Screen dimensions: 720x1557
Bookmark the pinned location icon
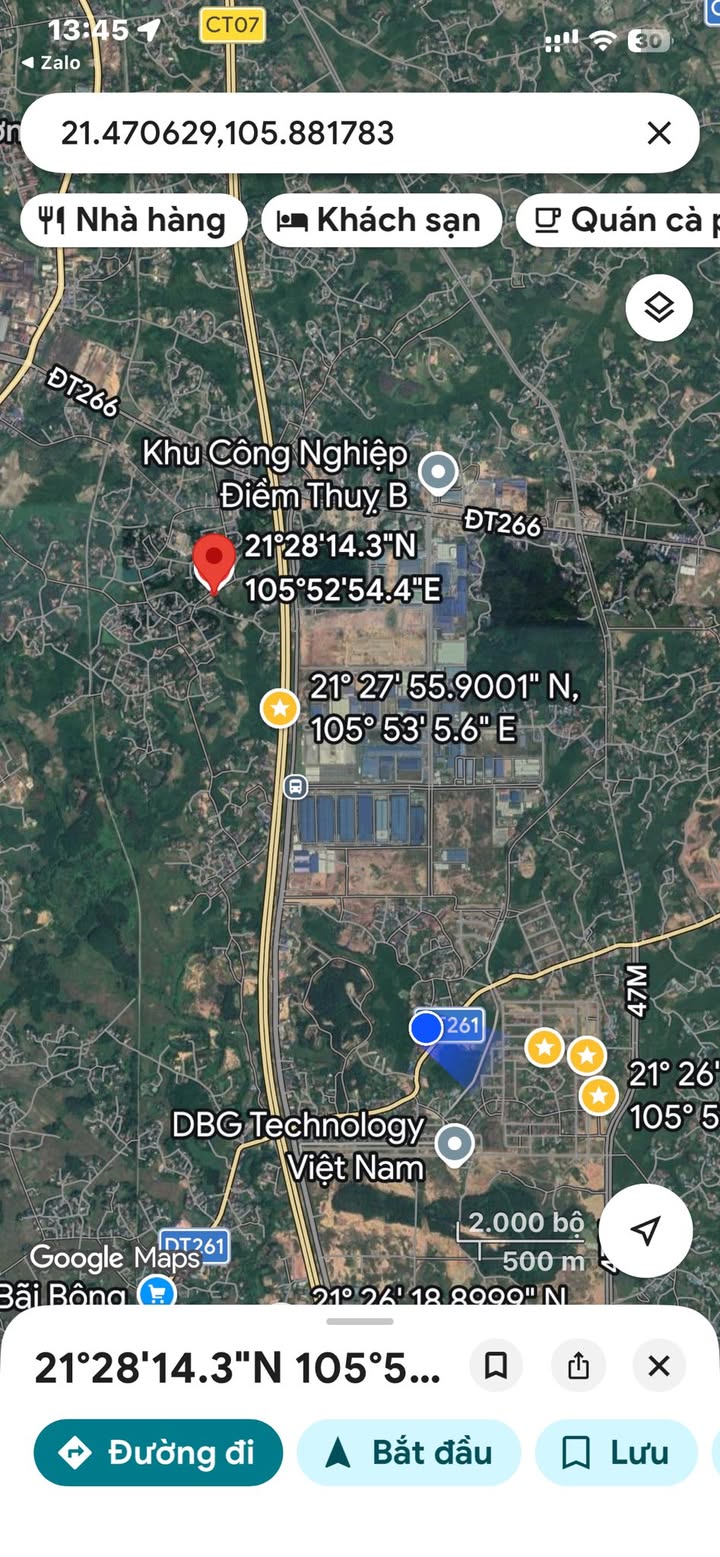[x=497, y=1366]
